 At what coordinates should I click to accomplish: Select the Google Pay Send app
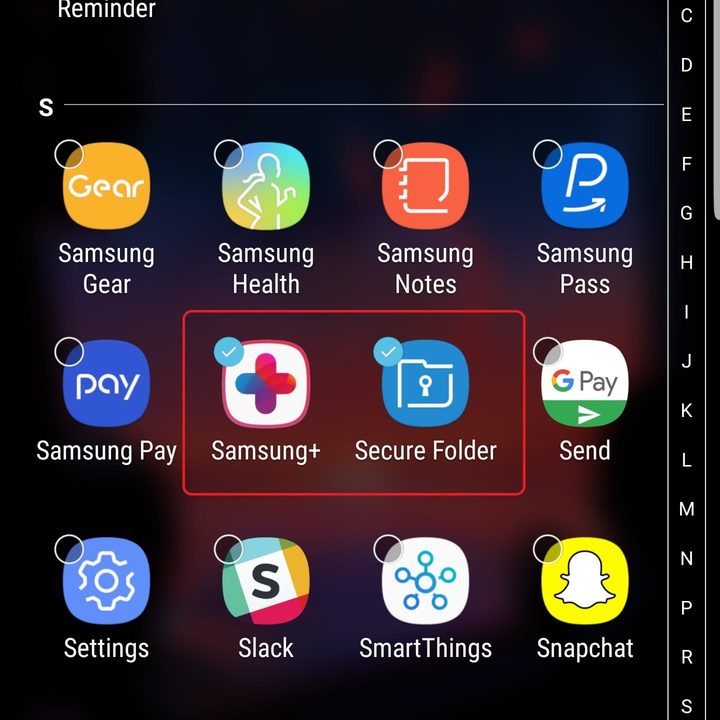coord(584,385)
